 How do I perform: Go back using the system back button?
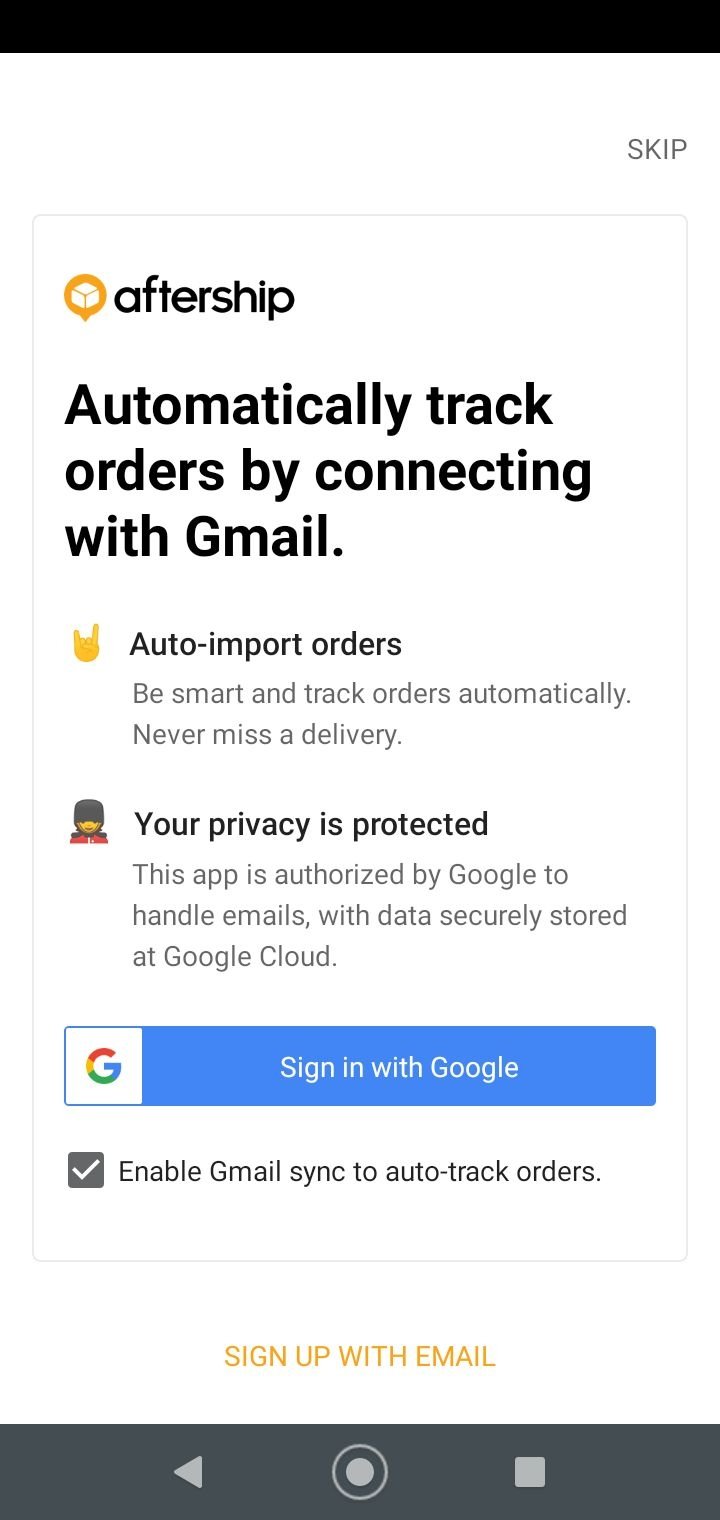(x=188, y=1472)
